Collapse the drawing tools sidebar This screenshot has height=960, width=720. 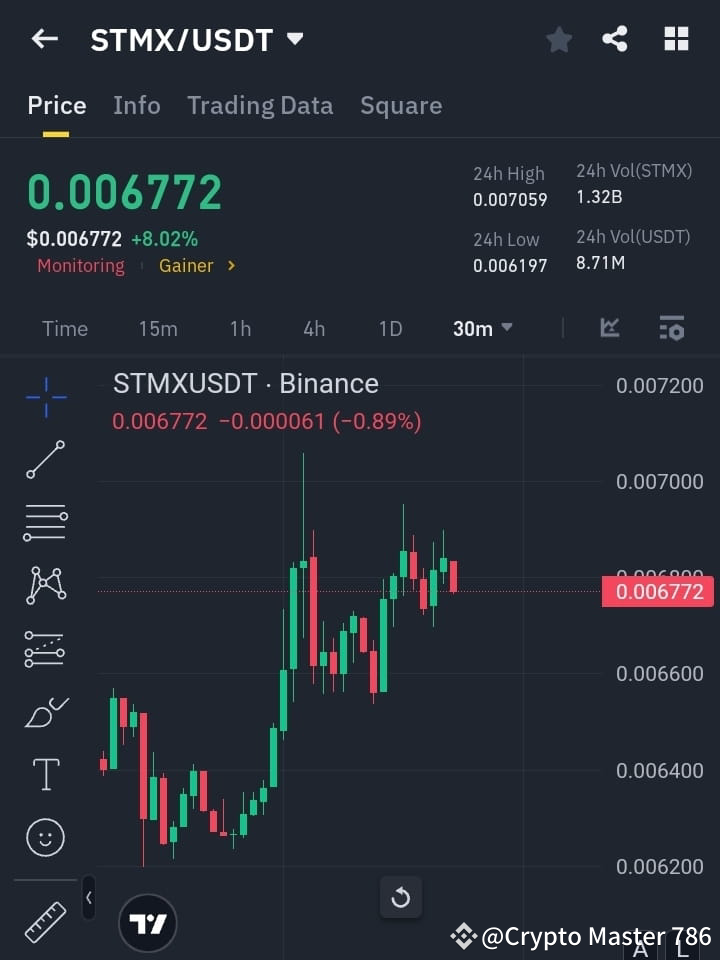(x=88, y=898)
